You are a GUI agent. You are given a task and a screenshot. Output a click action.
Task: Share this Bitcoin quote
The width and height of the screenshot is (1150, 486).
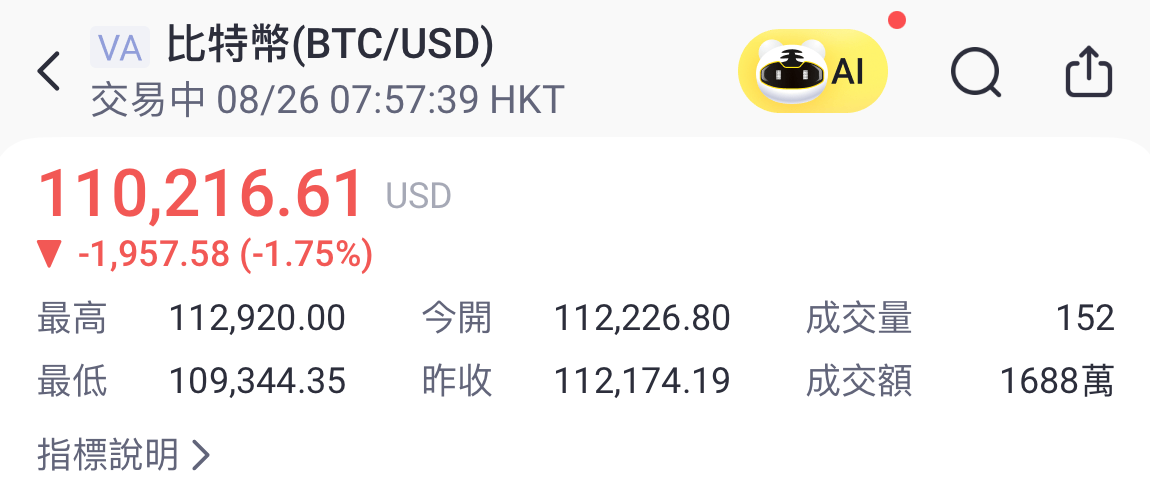click(1088, 72)
